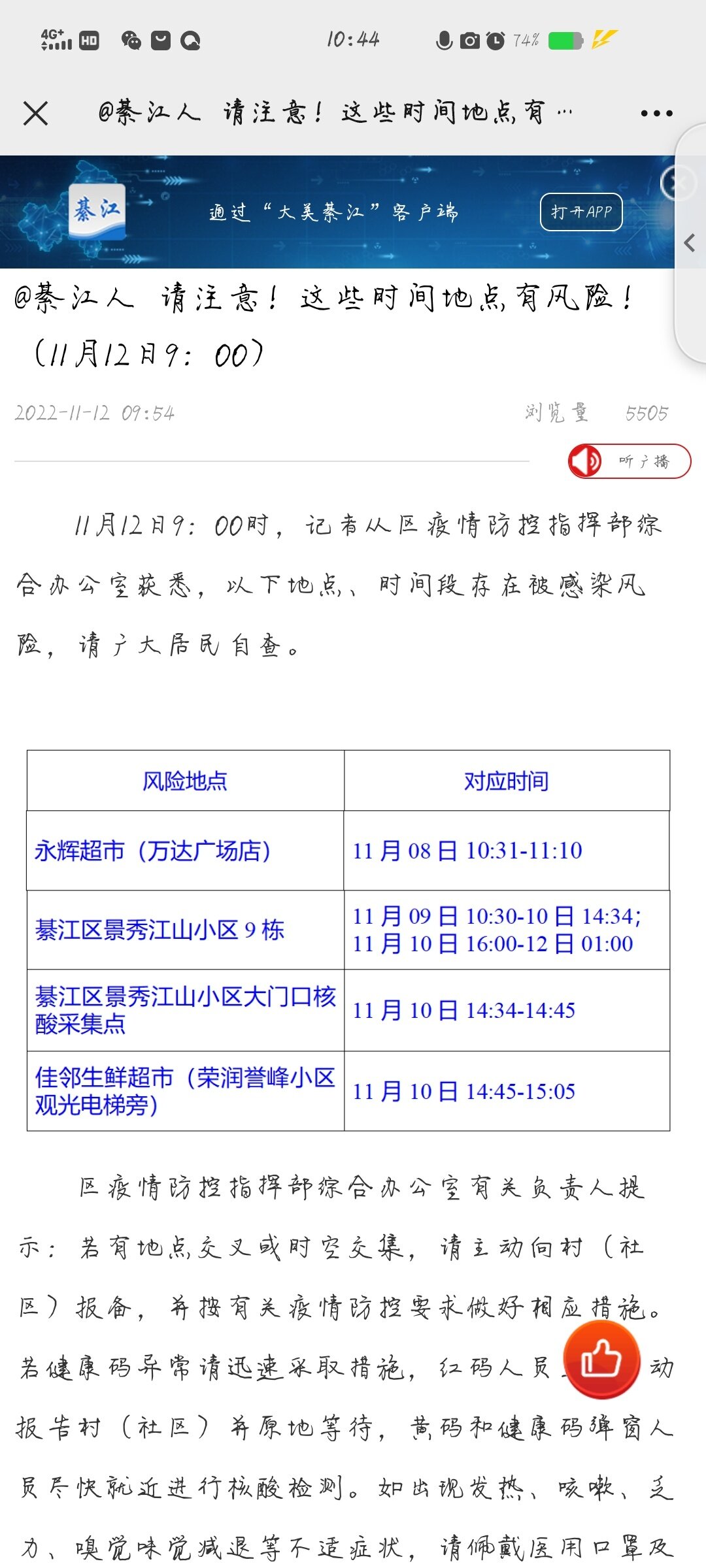This screenshot has height=1568, width=706.
Task: Tap the 打开APP button in banner
Action: (x=580, y=212)
